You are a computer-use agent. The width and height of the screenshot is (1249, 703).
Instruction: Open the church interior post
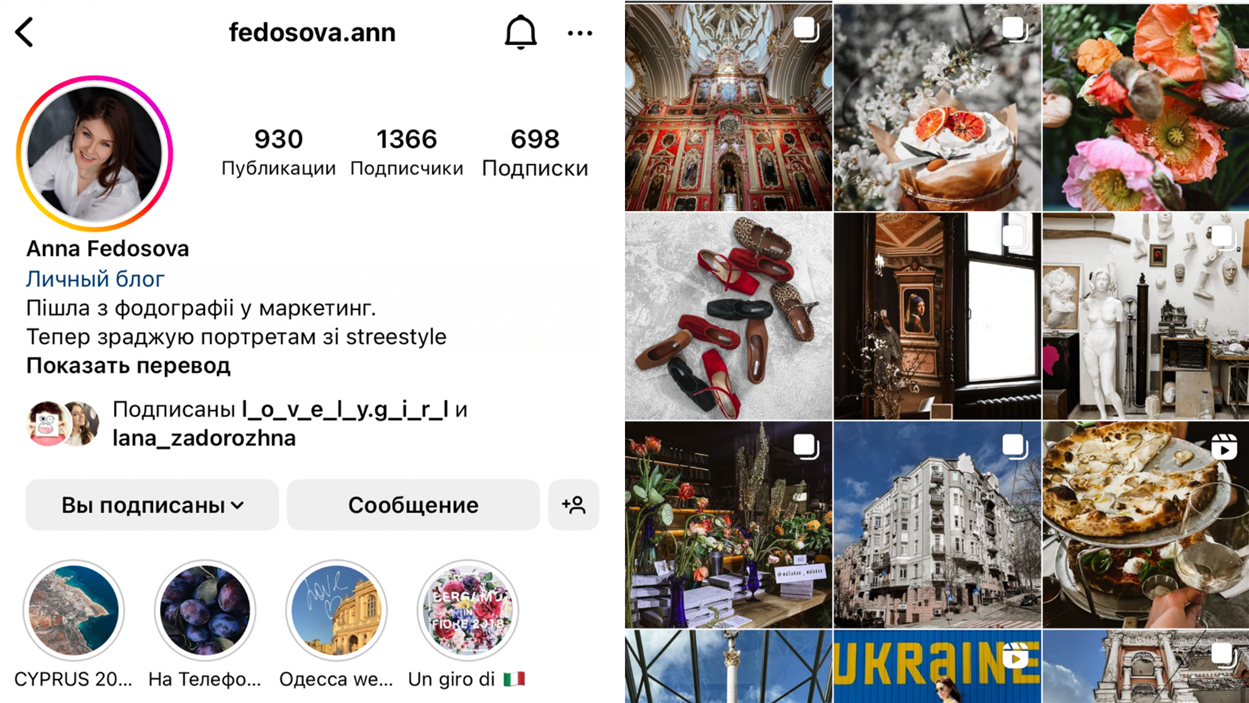coord(728,107)
